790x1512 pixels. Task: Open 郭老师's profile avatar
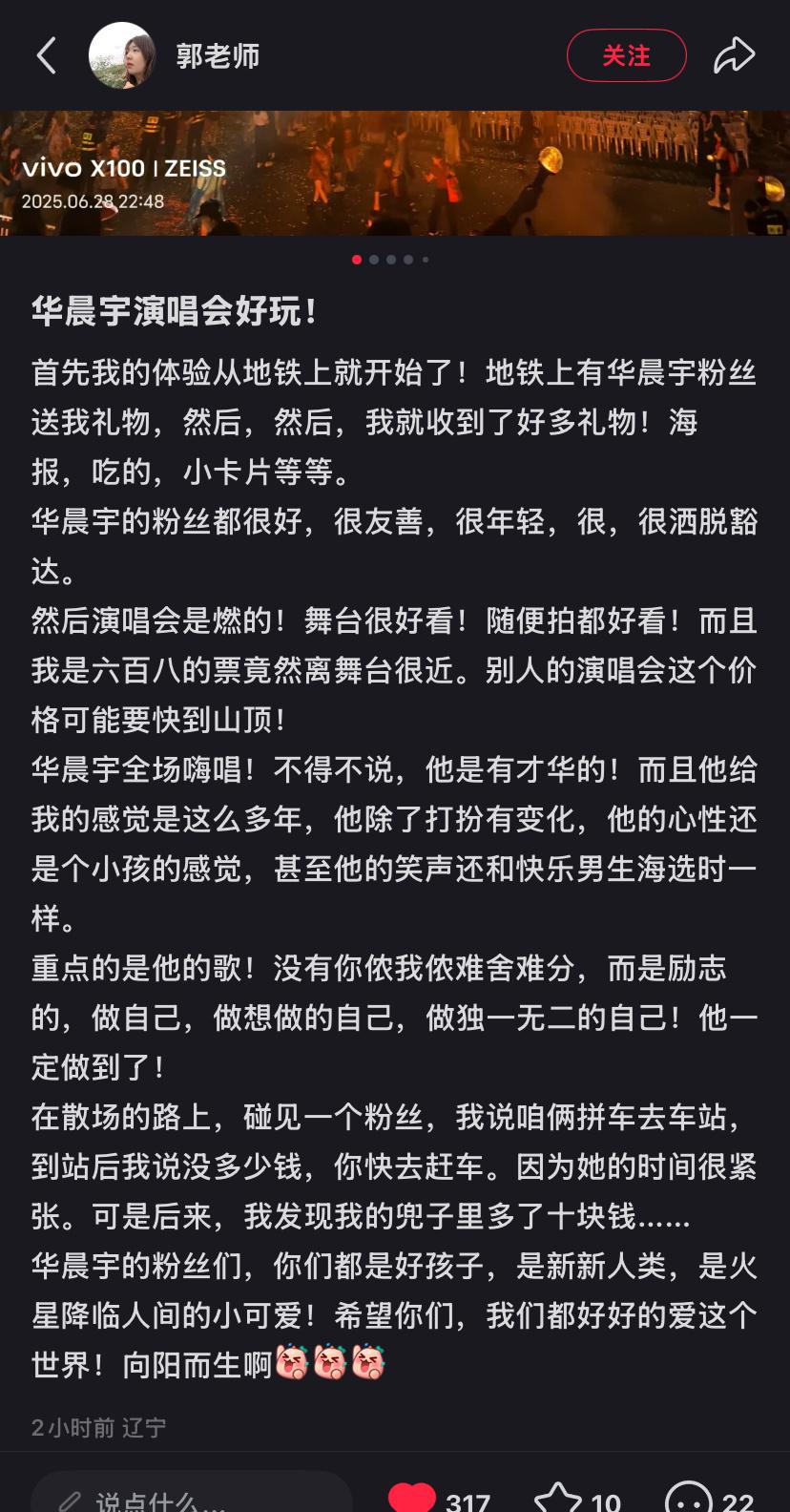[121, 55]
